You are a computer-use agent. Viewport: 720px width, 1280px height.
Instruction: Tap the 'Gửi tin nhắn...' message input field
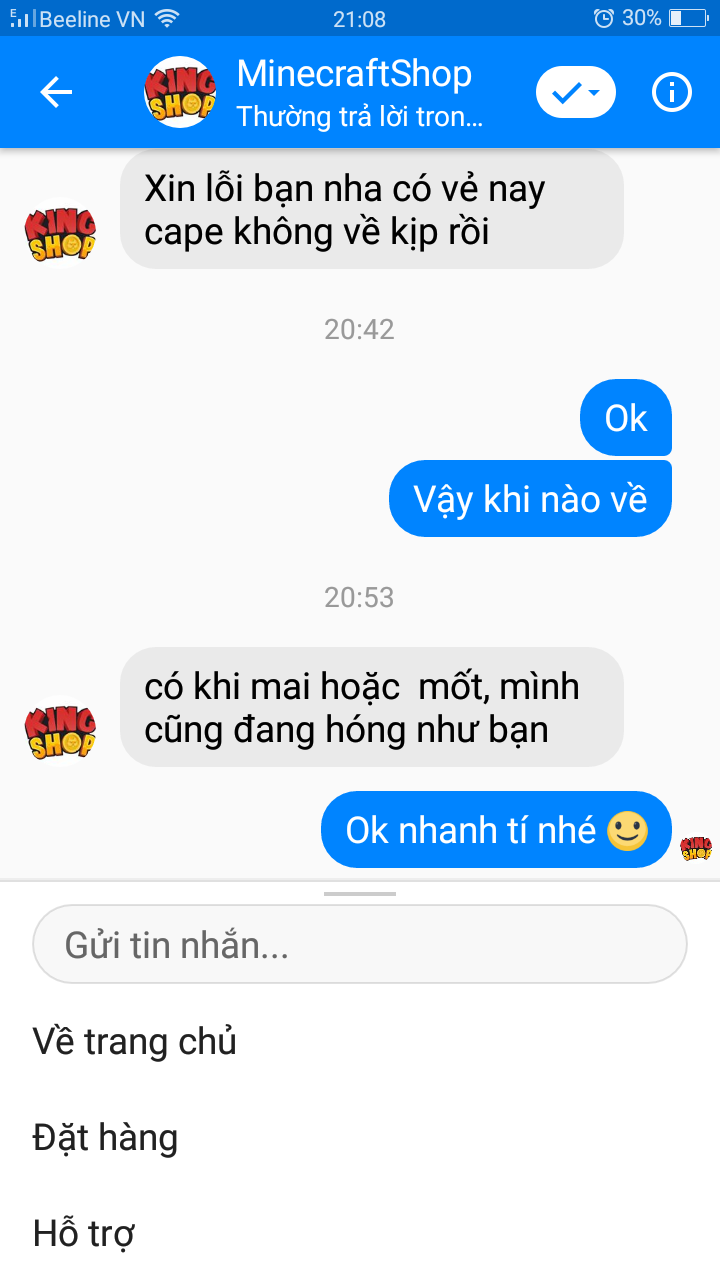[359, 943]
